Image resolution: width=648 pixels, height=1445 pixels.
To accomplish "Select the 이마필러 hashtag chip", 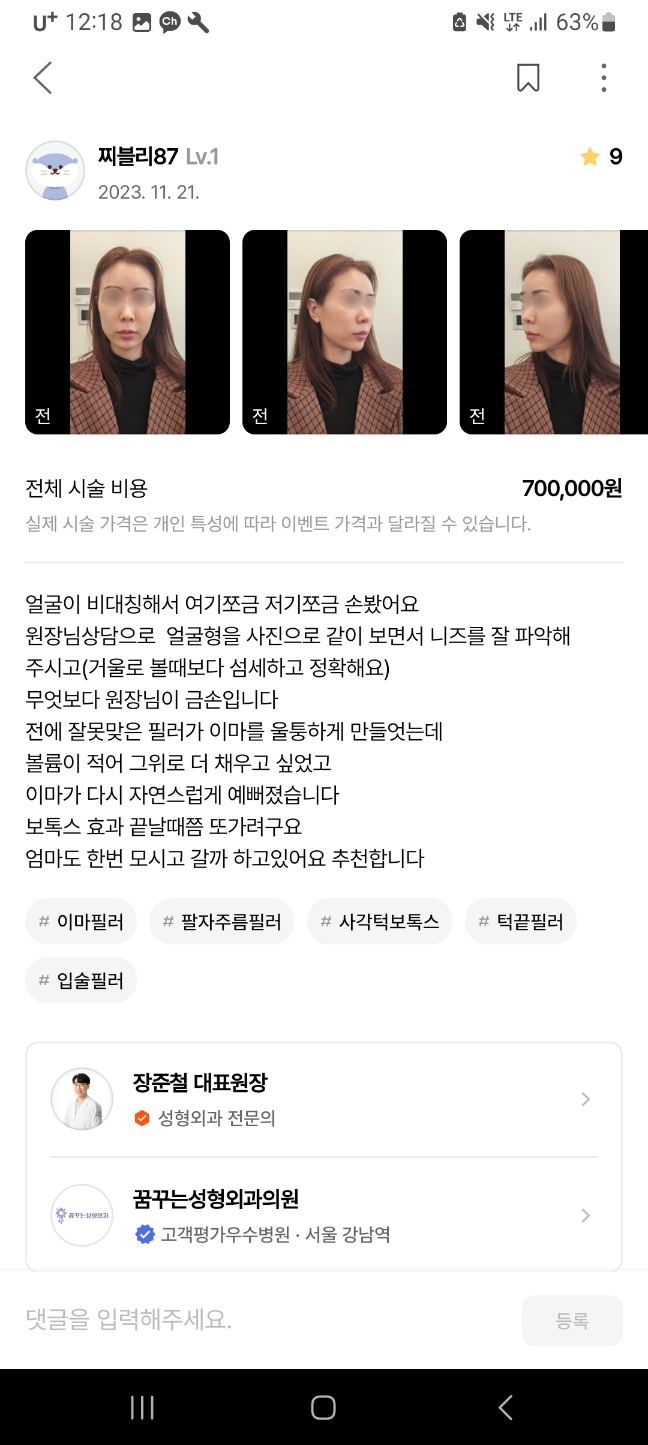I will tap(80, 922).
